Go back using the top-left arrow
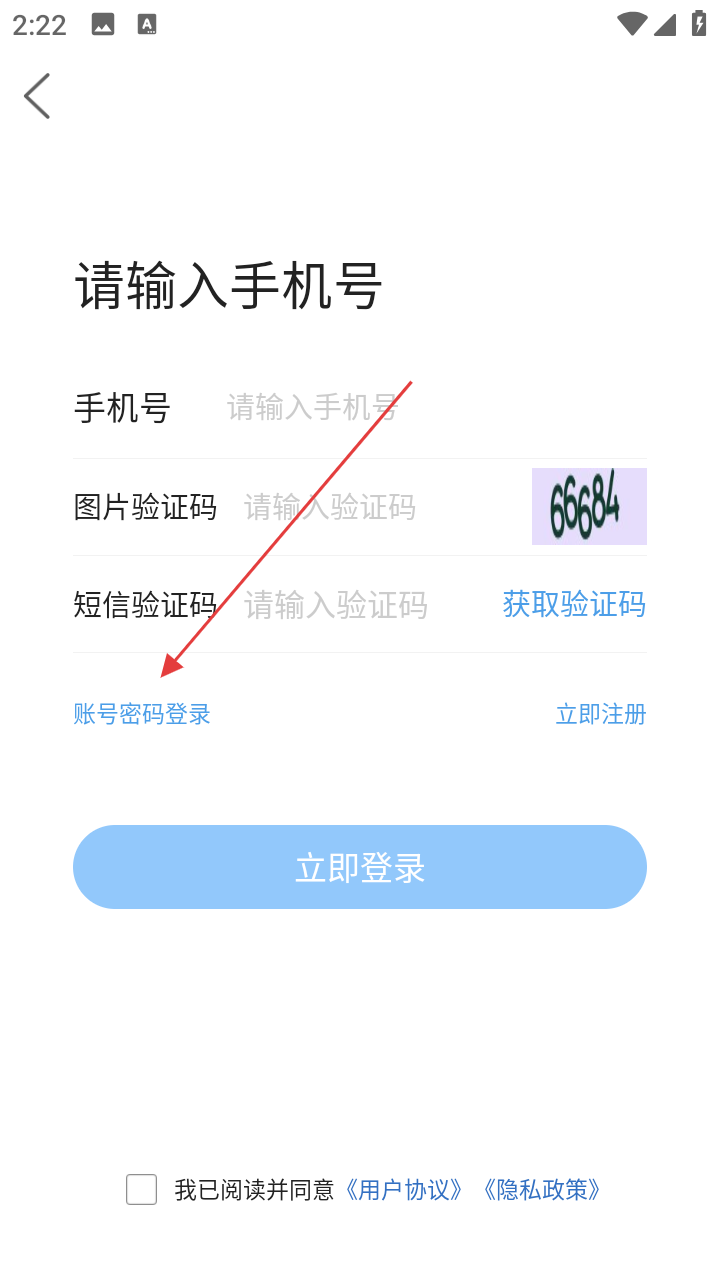The width and height of the screenshot is (720, 1280). pyautogui.click(x=37, y=96)
